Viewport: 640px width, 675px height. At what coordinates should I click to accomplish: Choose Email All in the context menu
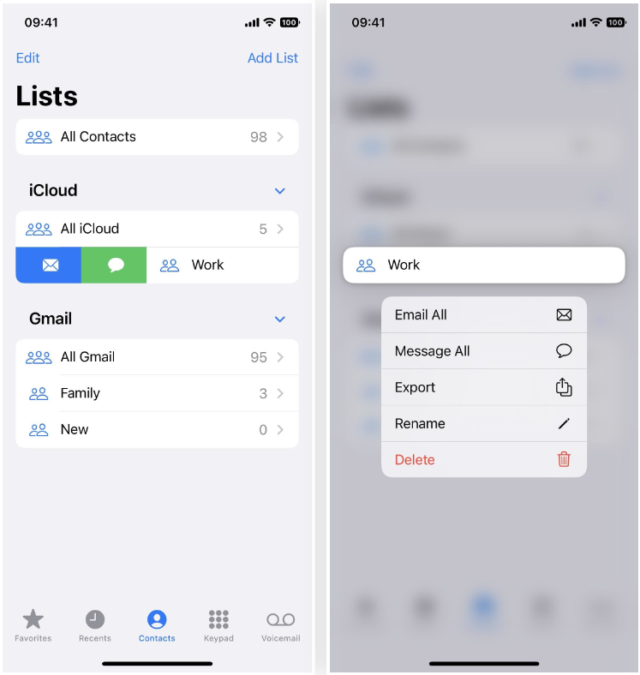(483, 315)
